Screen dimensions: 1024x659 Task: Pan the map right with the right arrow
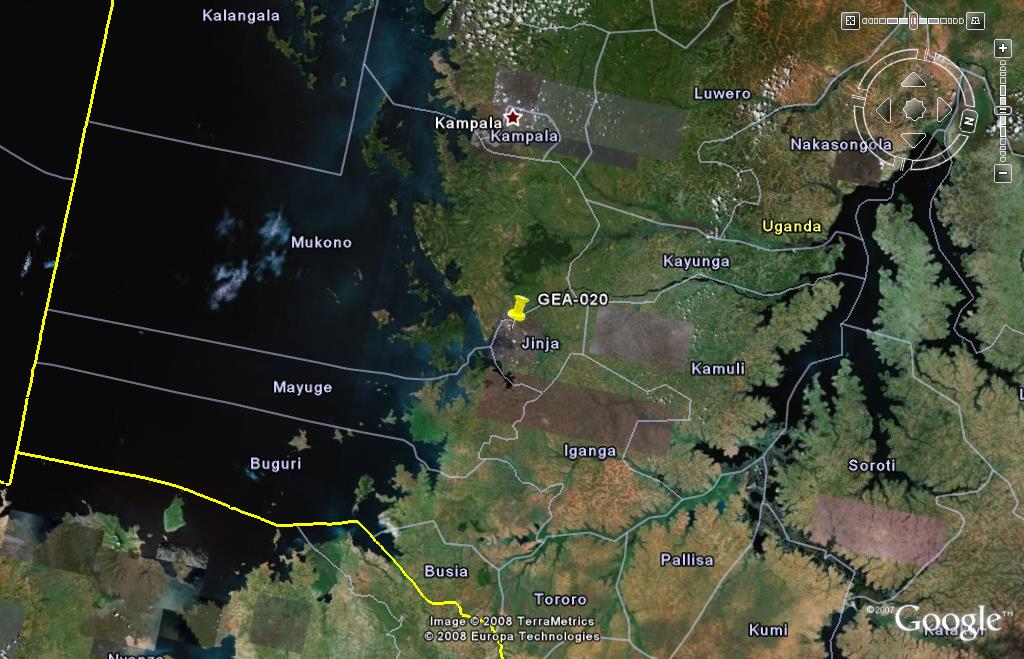(x=944, y=109)
